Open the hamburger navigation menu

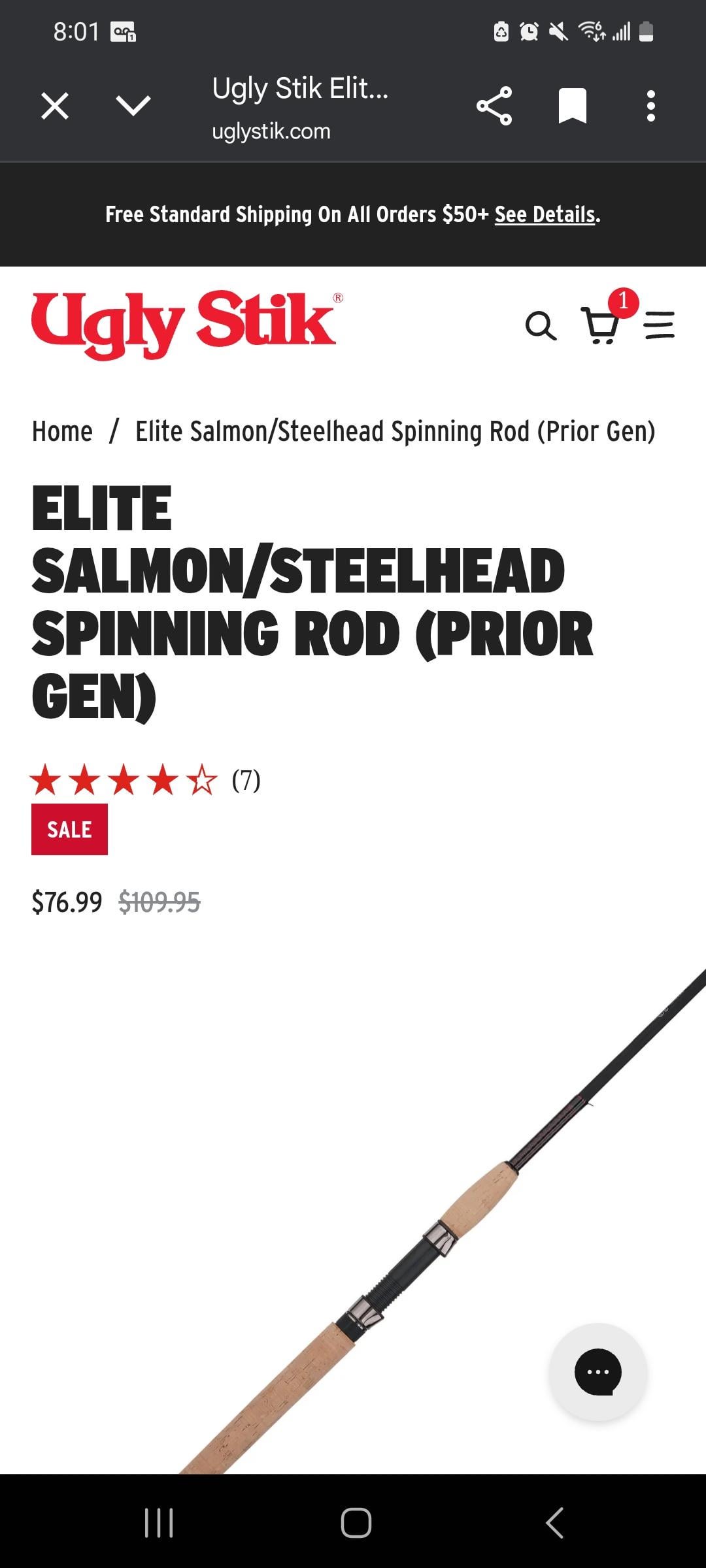(x=659, y=325)
